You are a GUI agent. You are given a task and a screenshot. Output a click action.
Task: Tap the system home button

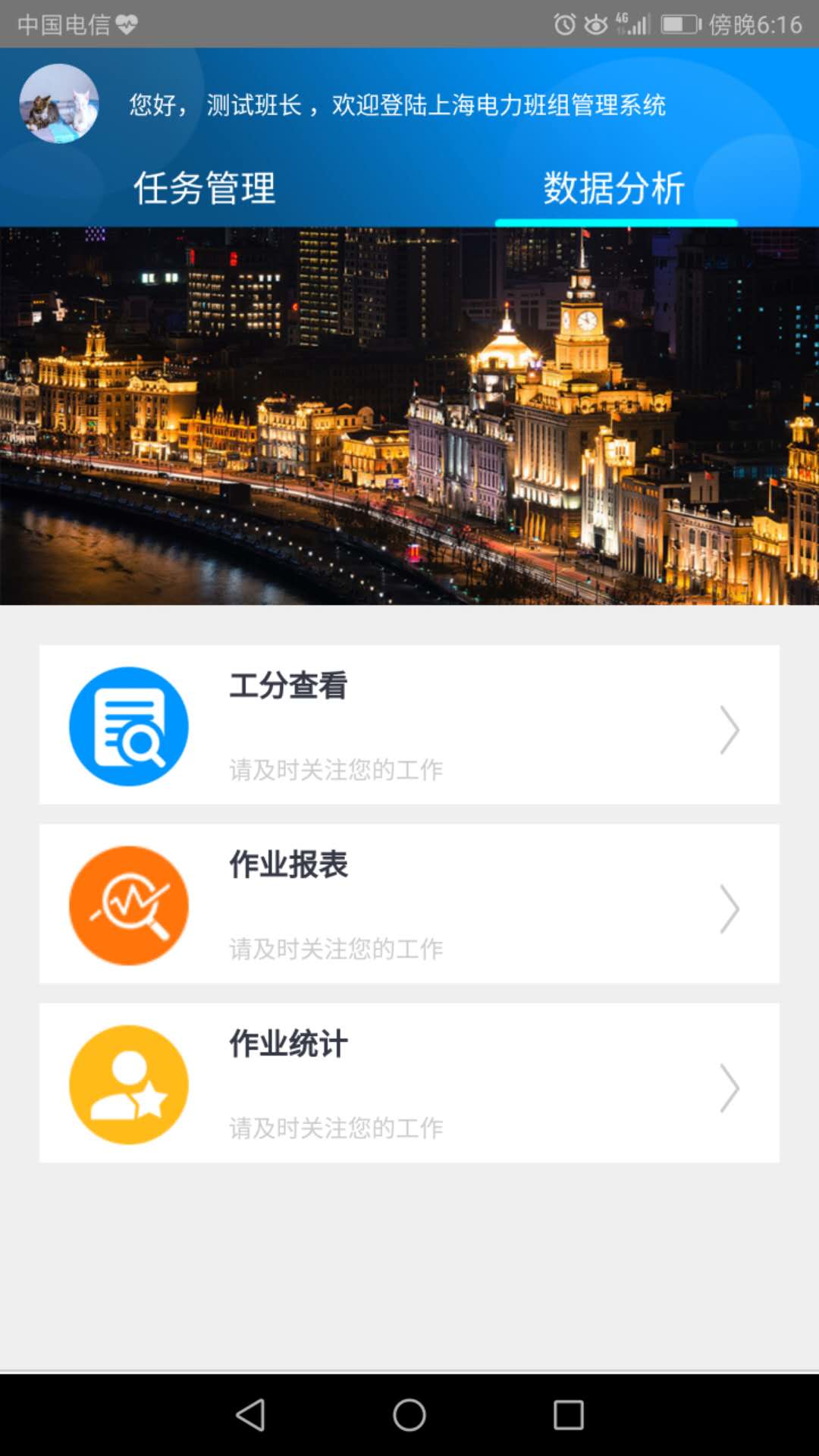tap(409, 1415)
